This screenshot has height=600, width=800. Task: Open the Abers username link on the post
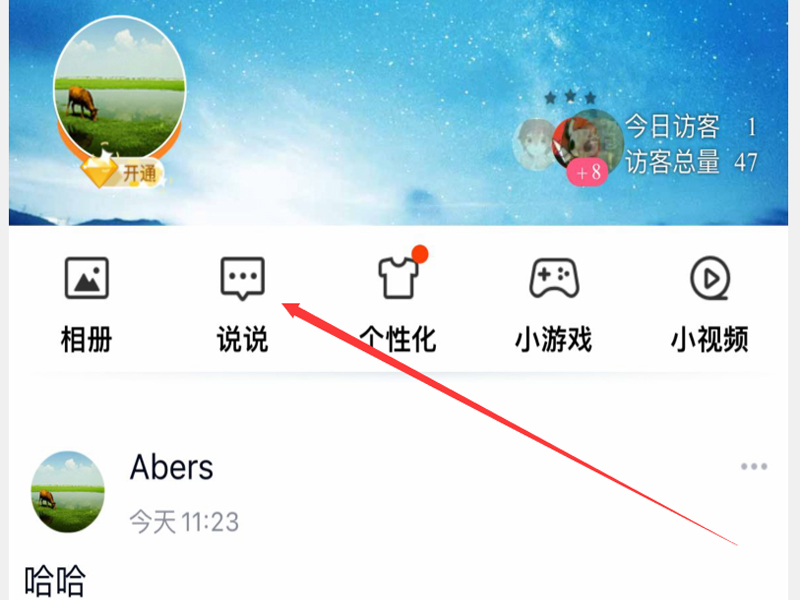tap(172, 467)
